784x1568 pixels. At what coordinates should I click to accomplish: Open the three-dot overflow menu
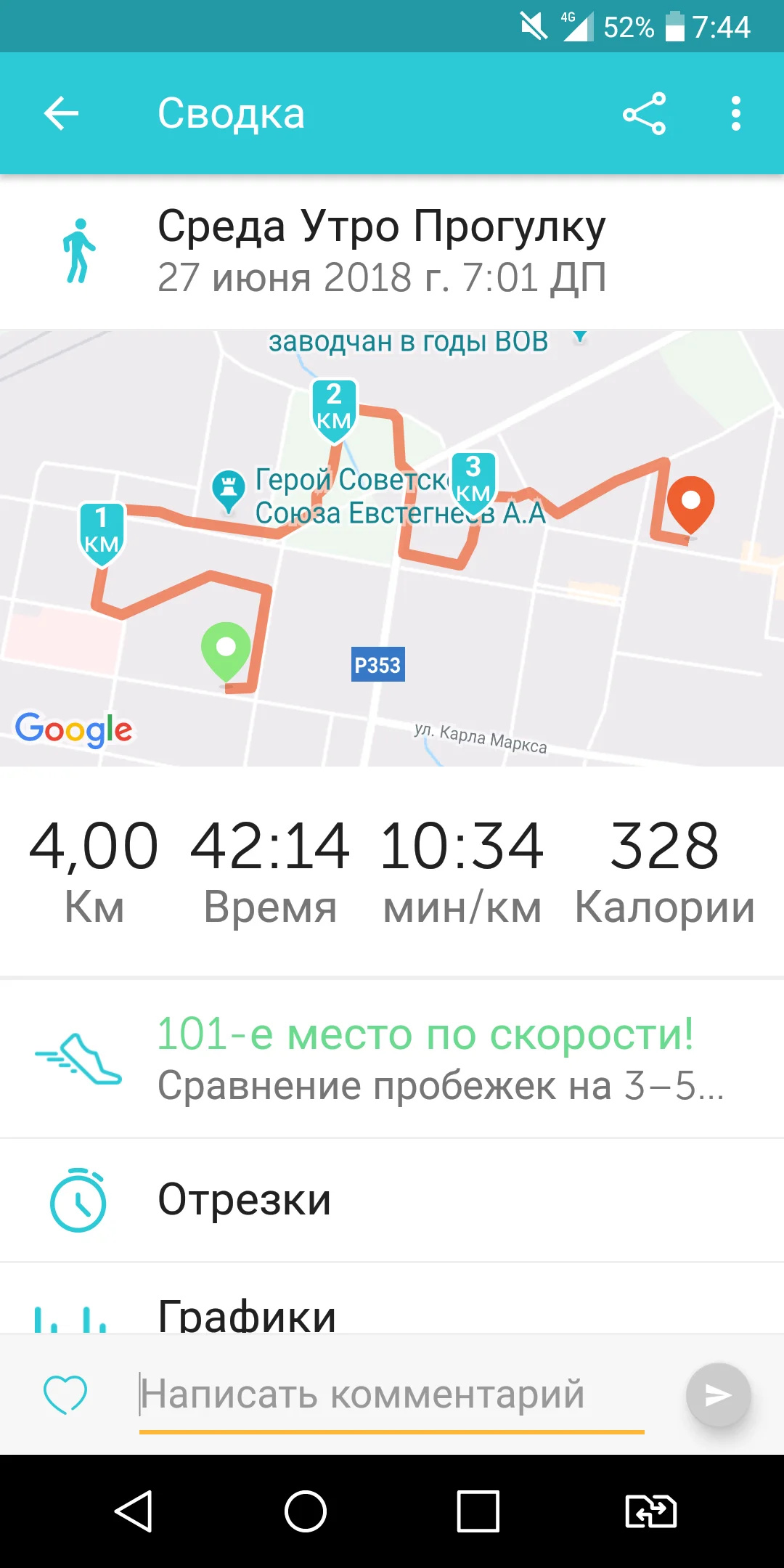736,113
